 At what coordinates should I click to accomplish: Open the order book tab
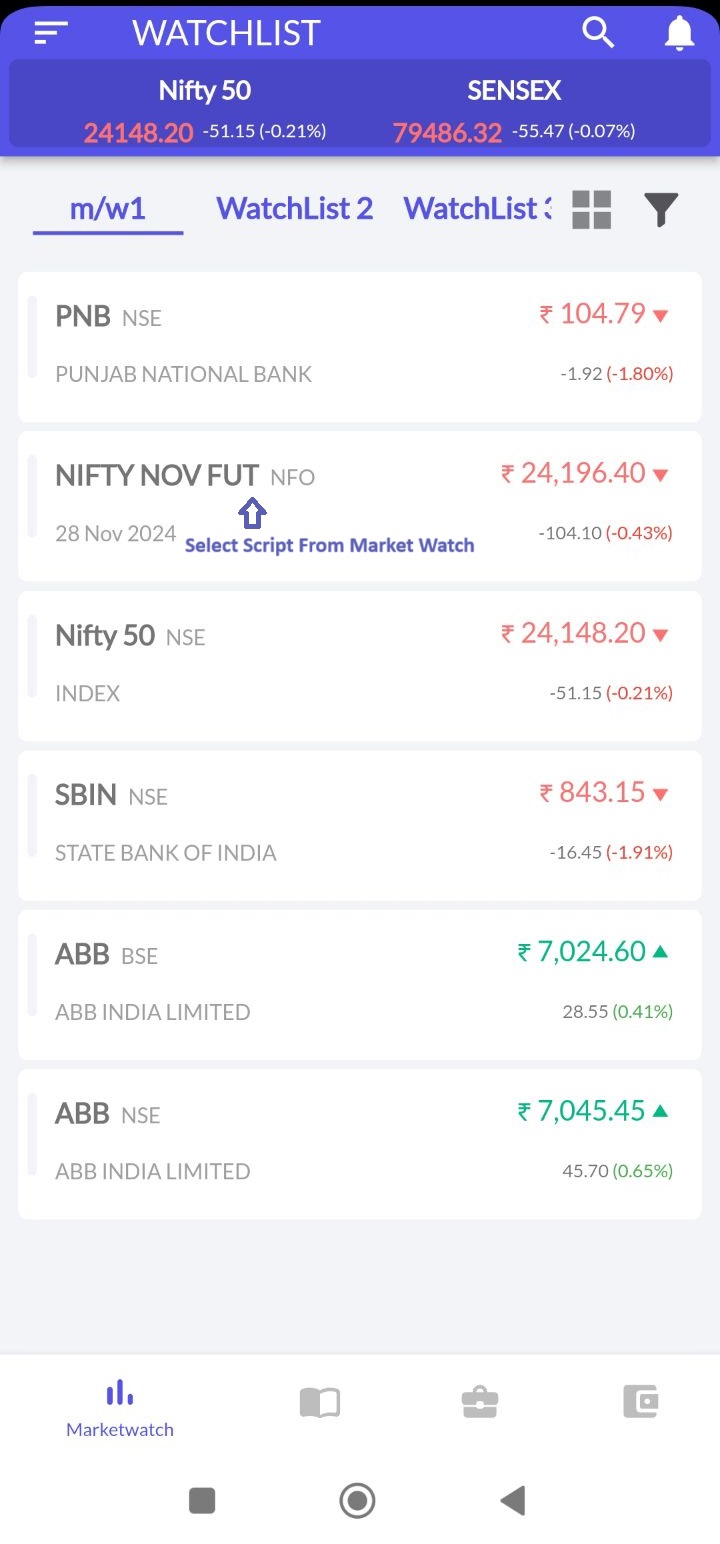pyautogui.click(x=320, y=1403)
